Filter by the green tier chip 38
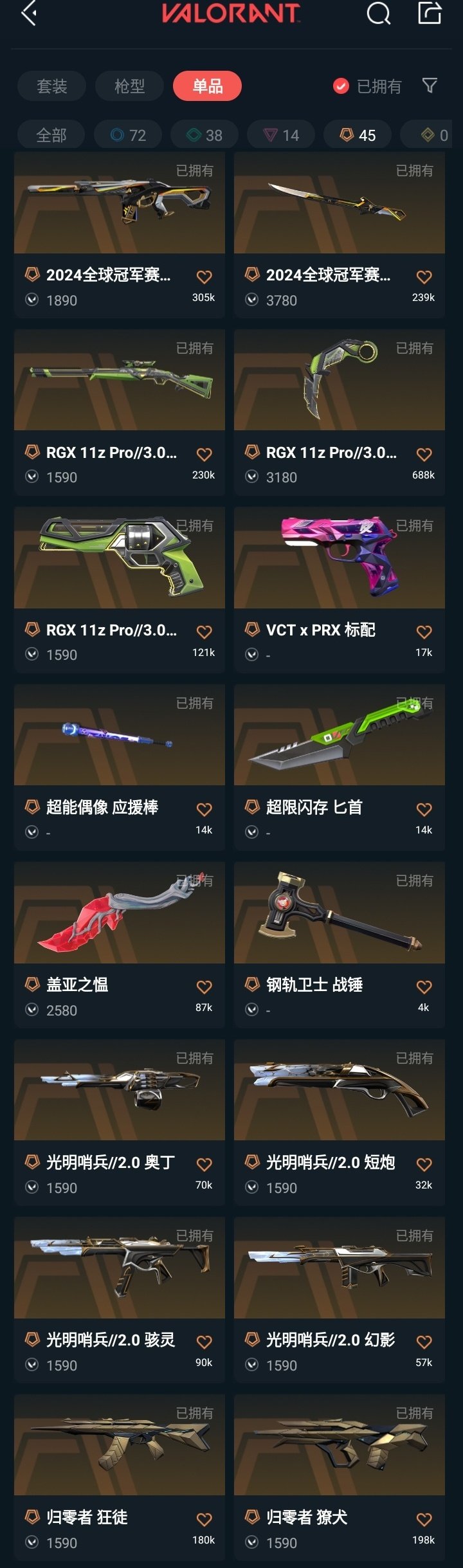The height and width of the screenshot is (1568, 463). (x=204, y=135)
